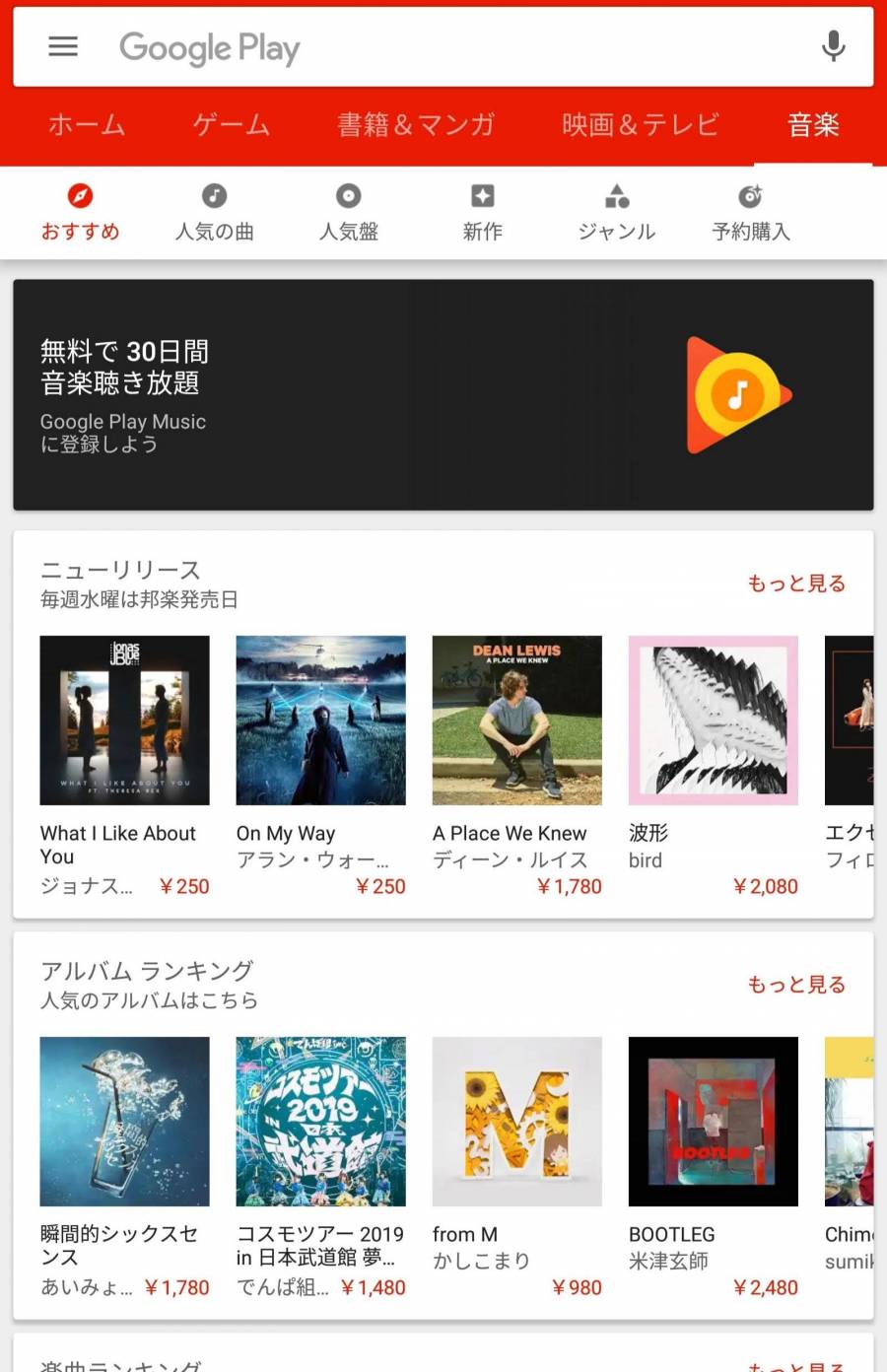This screenshot has width=887, height=1372.
Task: See more アルバム ランキング with もっと見る
Action: (x=796, y=985)
